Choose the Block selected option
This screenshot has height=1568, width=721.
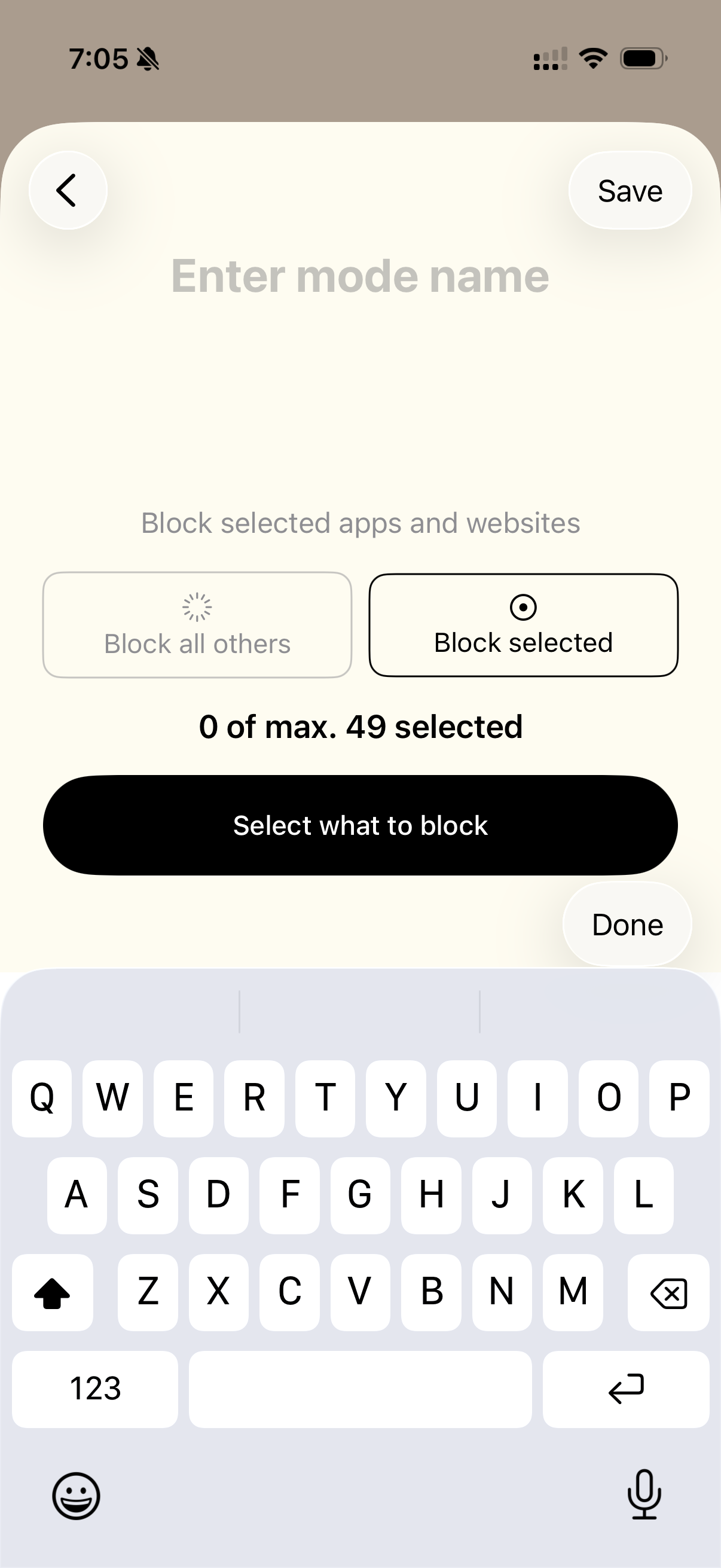coord(523,624)
